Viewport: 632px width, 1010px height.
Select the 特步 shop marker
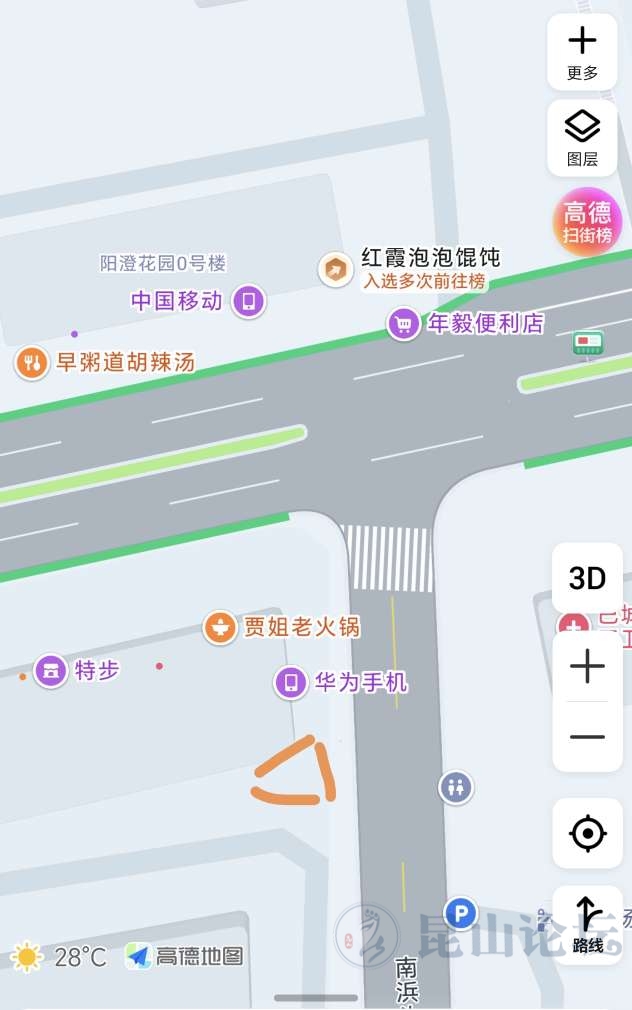point(50,670)
